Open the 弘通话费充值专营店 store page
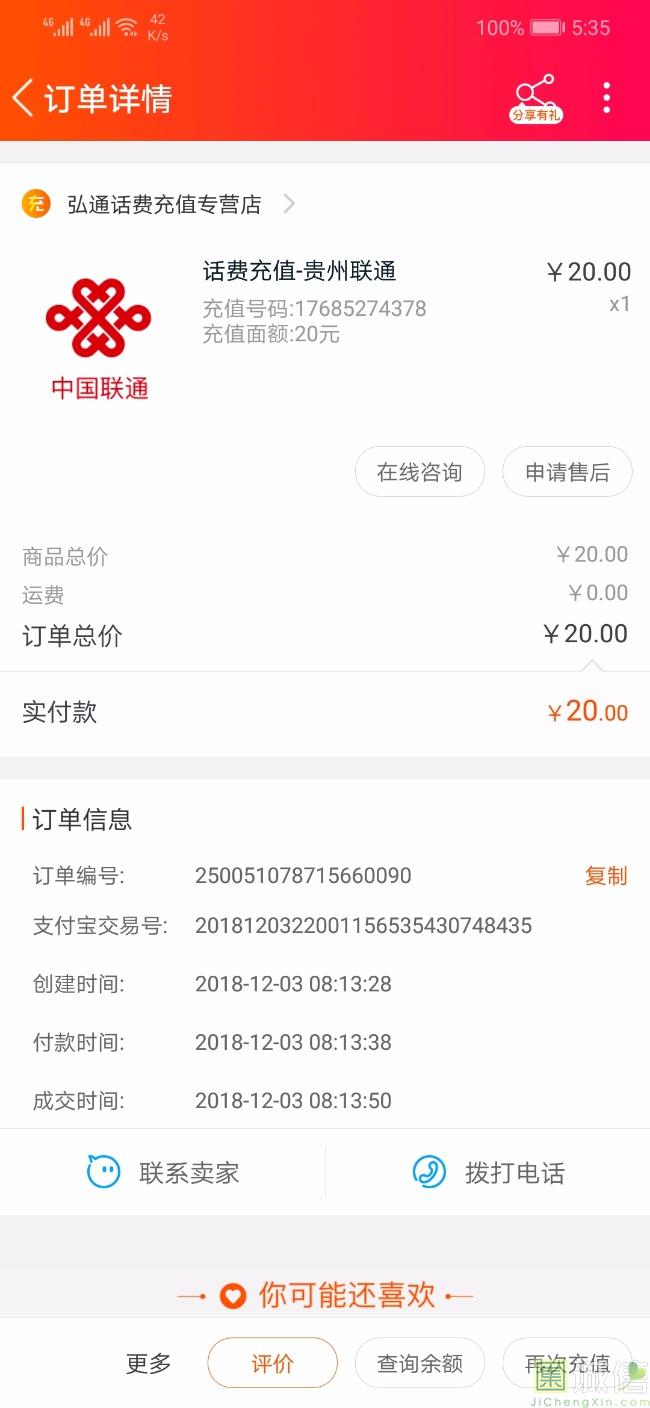650x1408 pixels. tap(165, 204)
